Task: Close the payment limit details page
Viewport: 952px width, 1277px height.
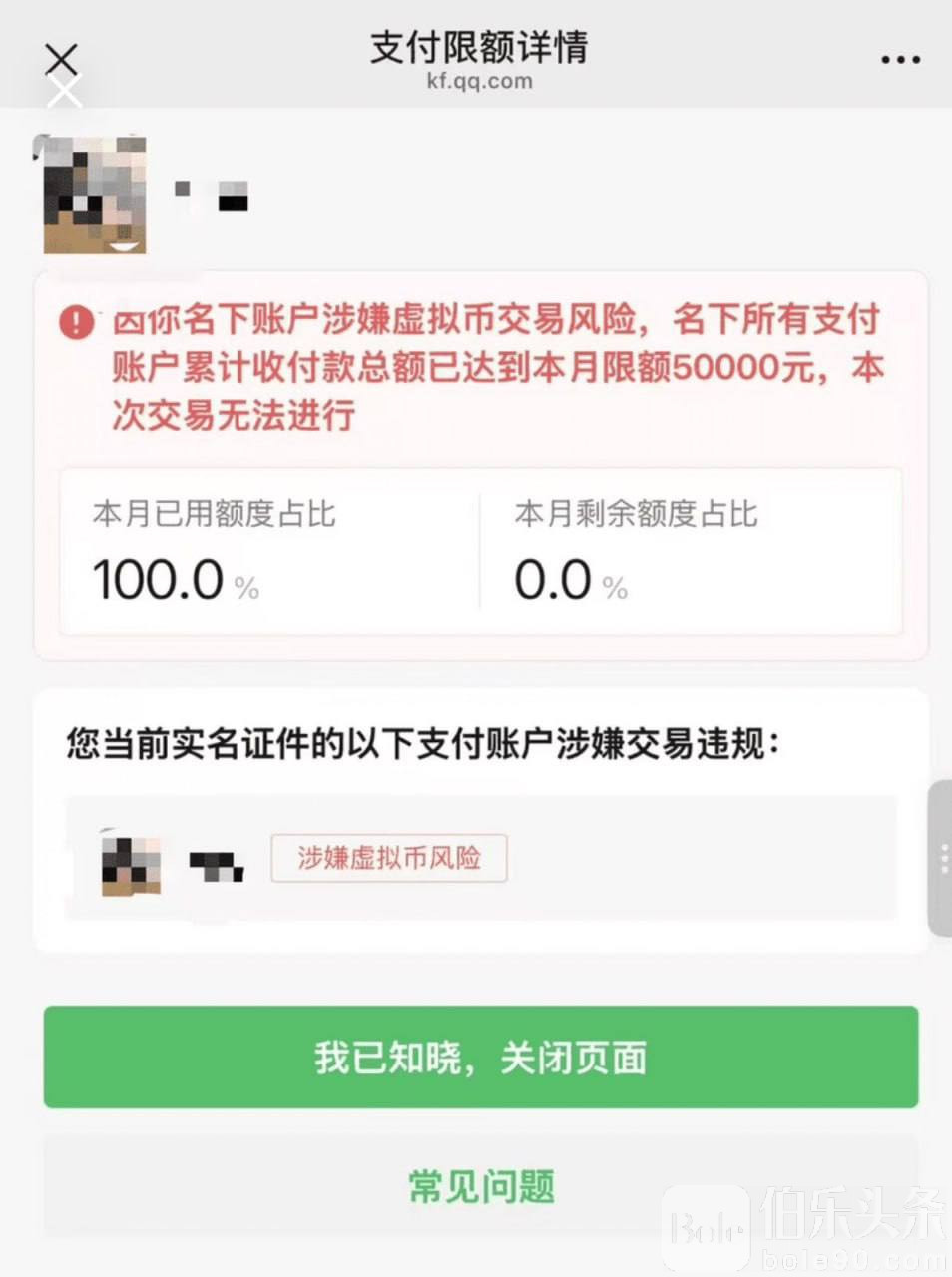Action: click(61, 60)
